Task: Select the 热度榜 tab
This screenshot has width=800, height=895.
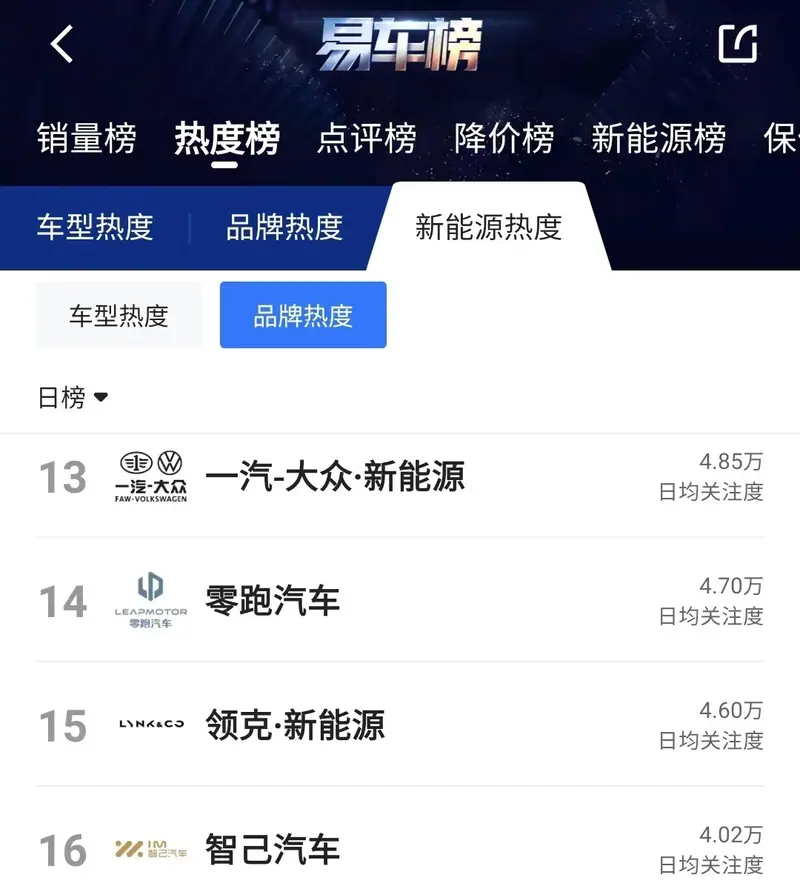Action: pos(226,138)
